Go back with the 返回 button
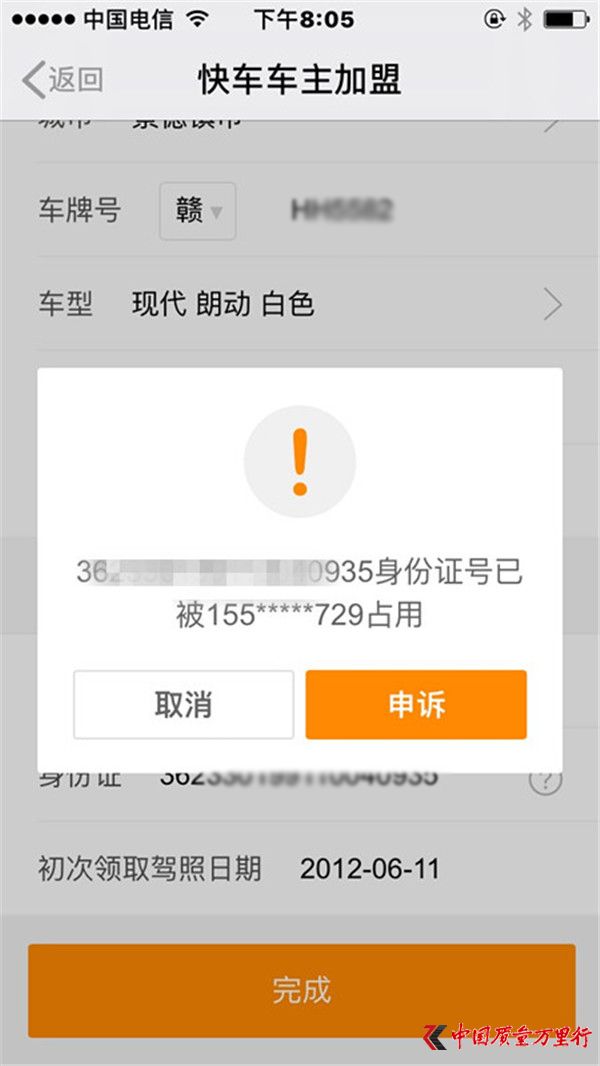Image resolution: width=600 pixels, height=1066 pixels. [x=62, y=80]
